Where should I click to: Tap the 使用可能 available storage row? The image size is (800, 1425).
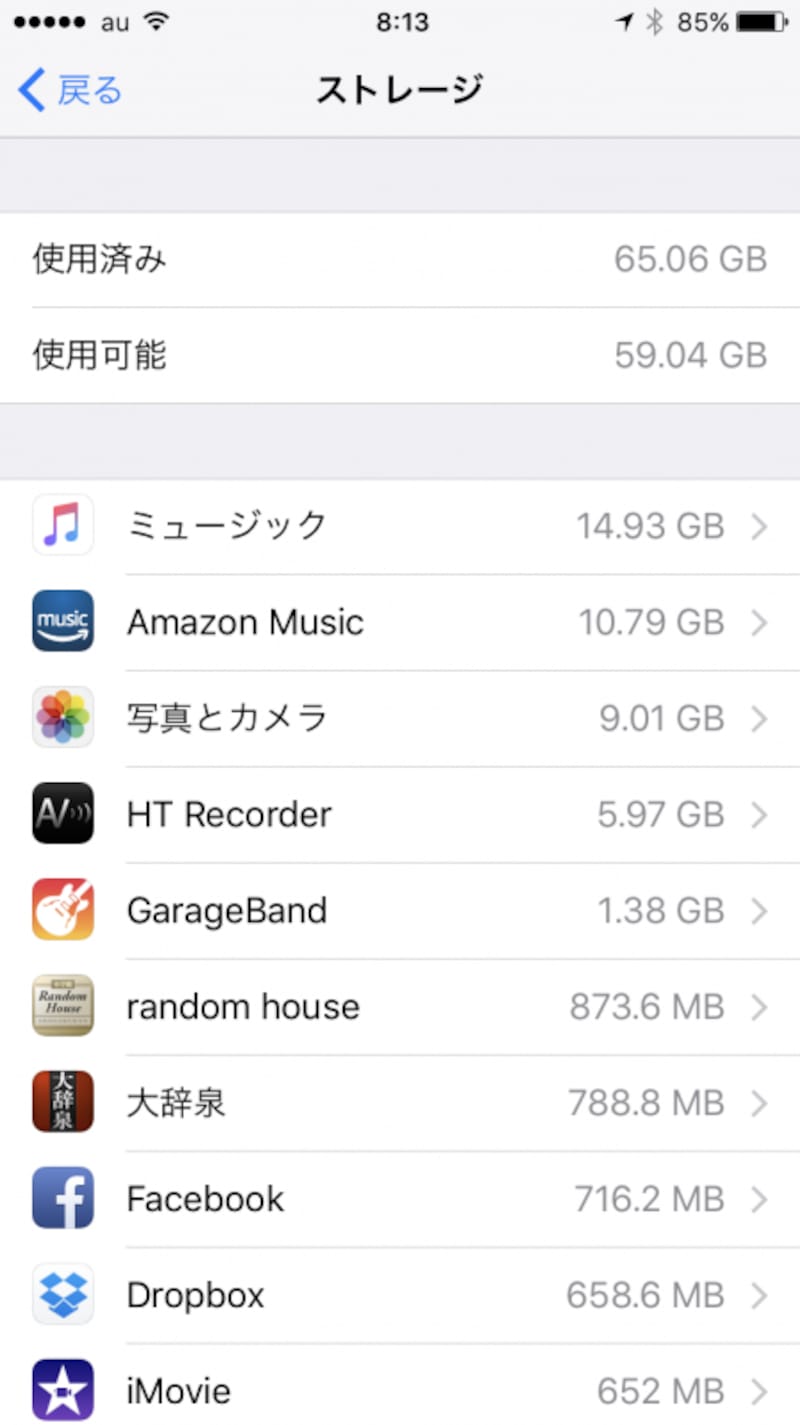400,354
